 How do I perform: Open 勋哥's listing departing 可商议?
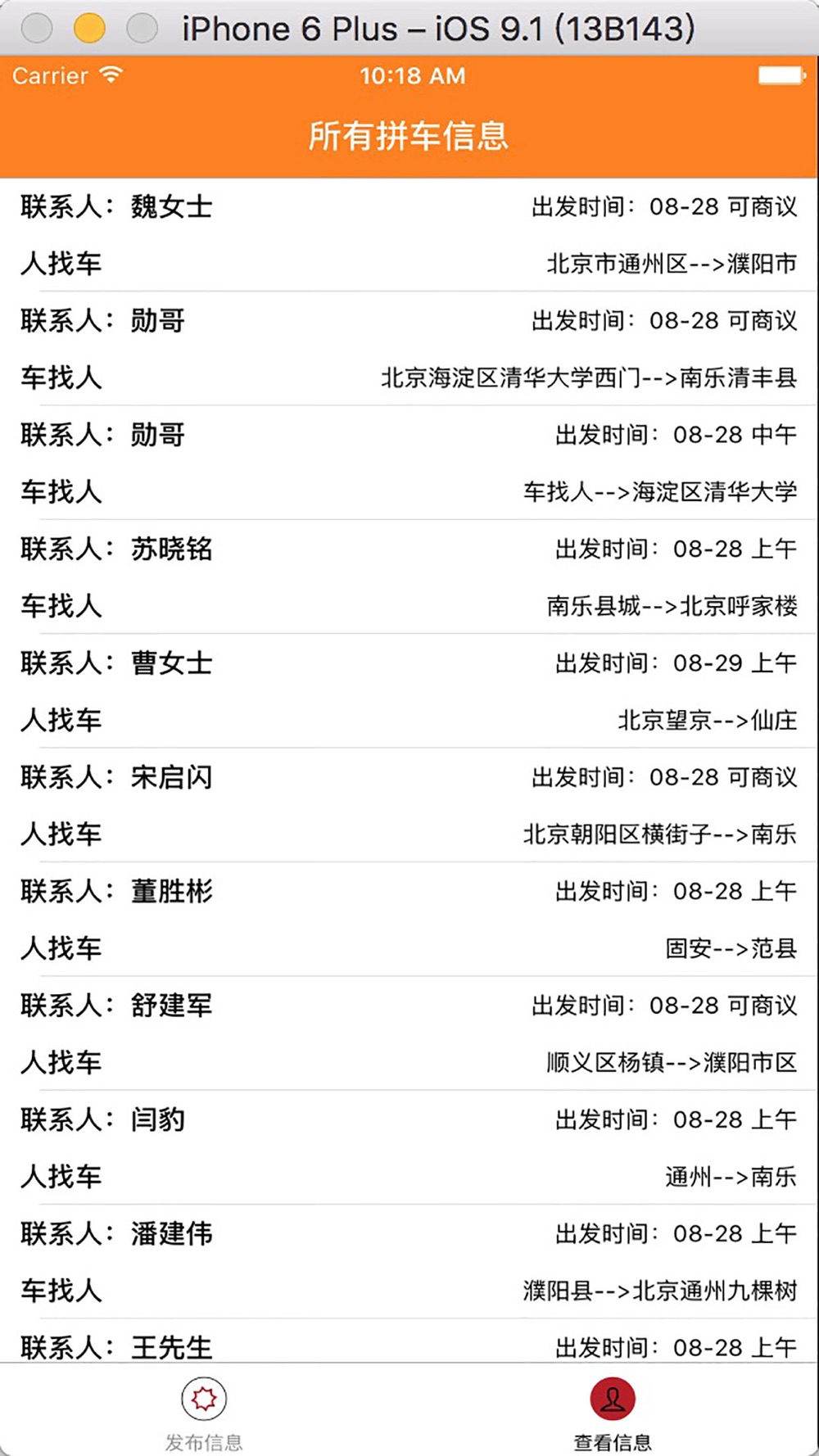point(409,349)
